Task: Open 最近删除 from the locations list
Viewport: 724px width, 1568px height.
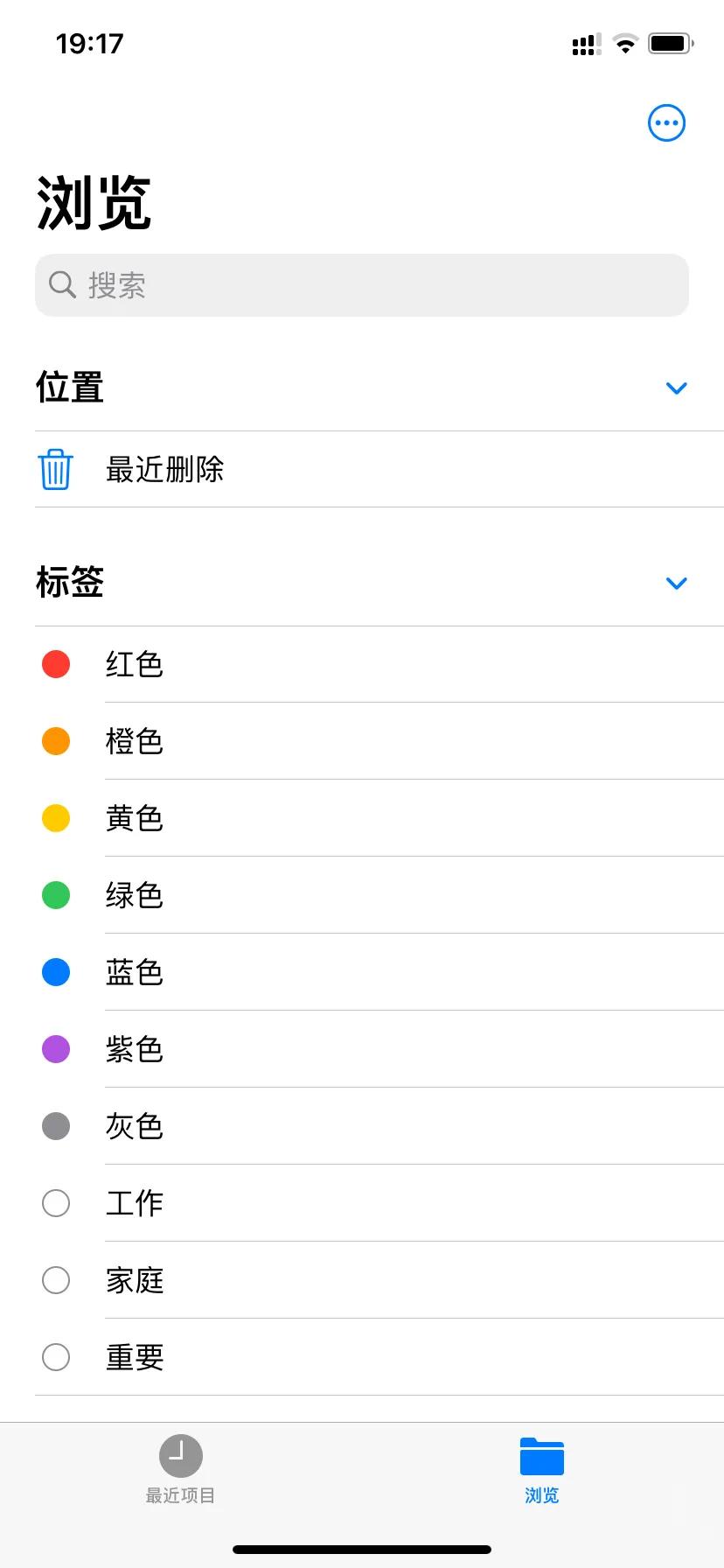Action: (x=165, y=469)
